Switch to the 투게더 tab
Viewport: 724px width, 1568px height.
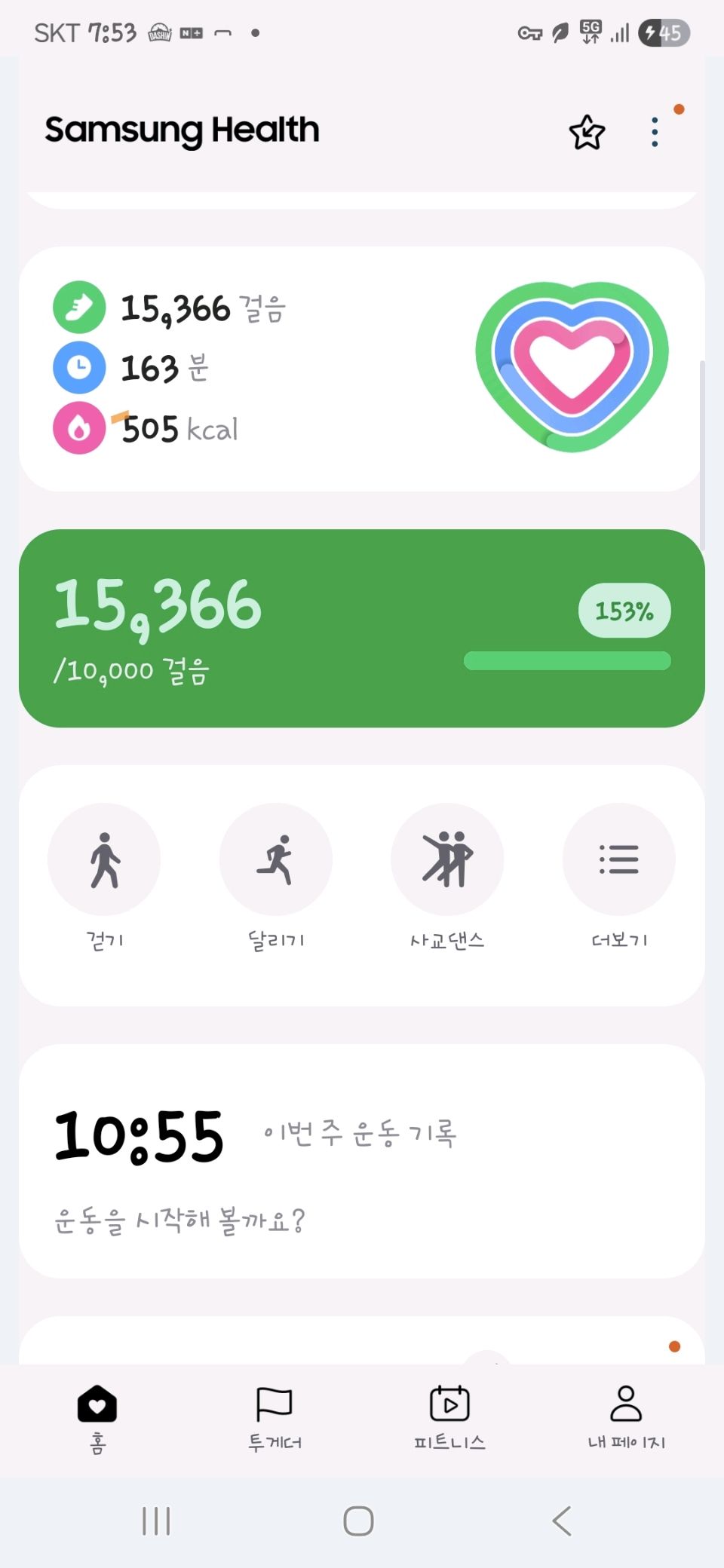click(275, 1418)
